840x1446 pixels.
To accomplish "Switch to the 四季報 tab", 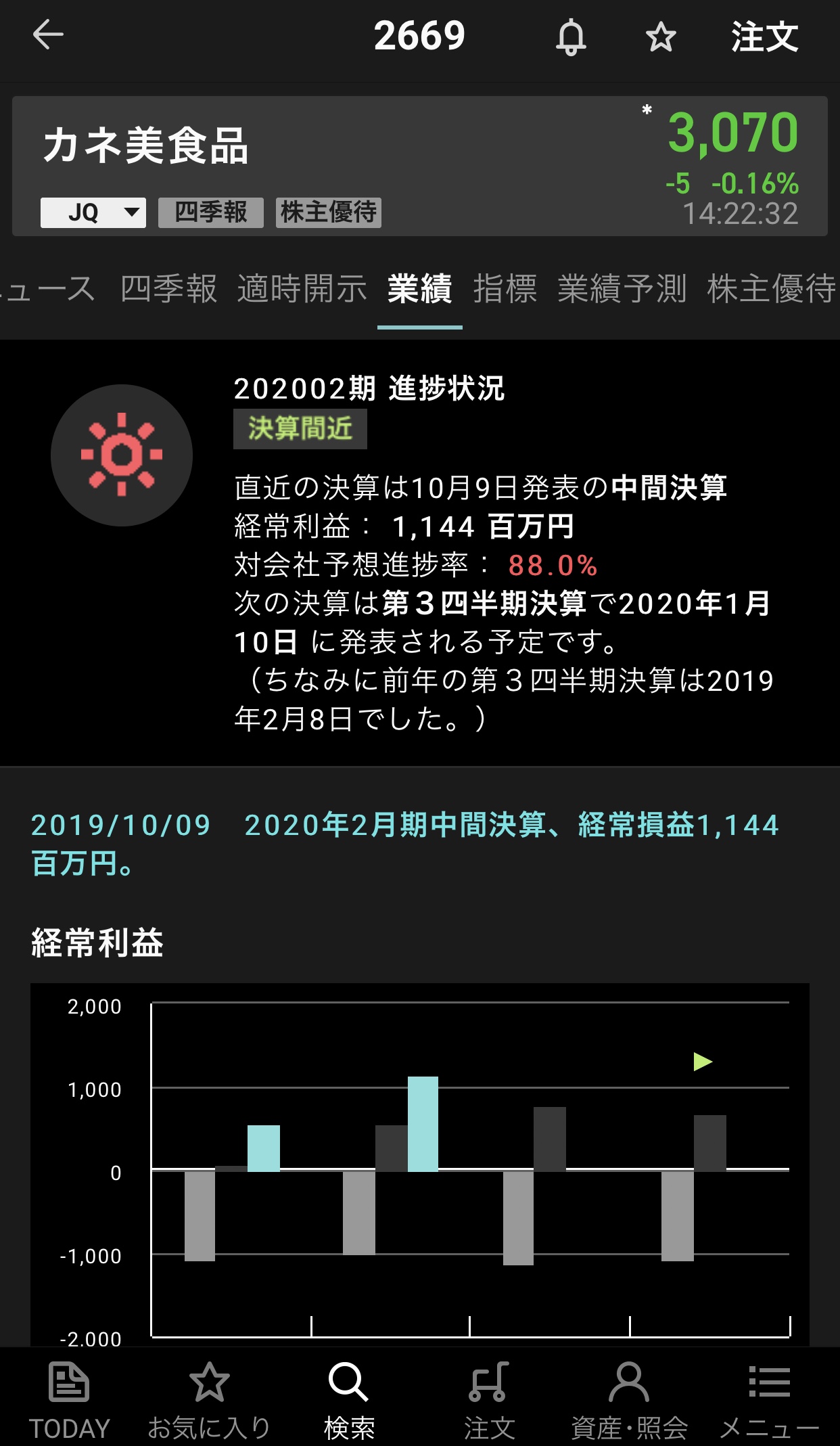I will 168,289.
